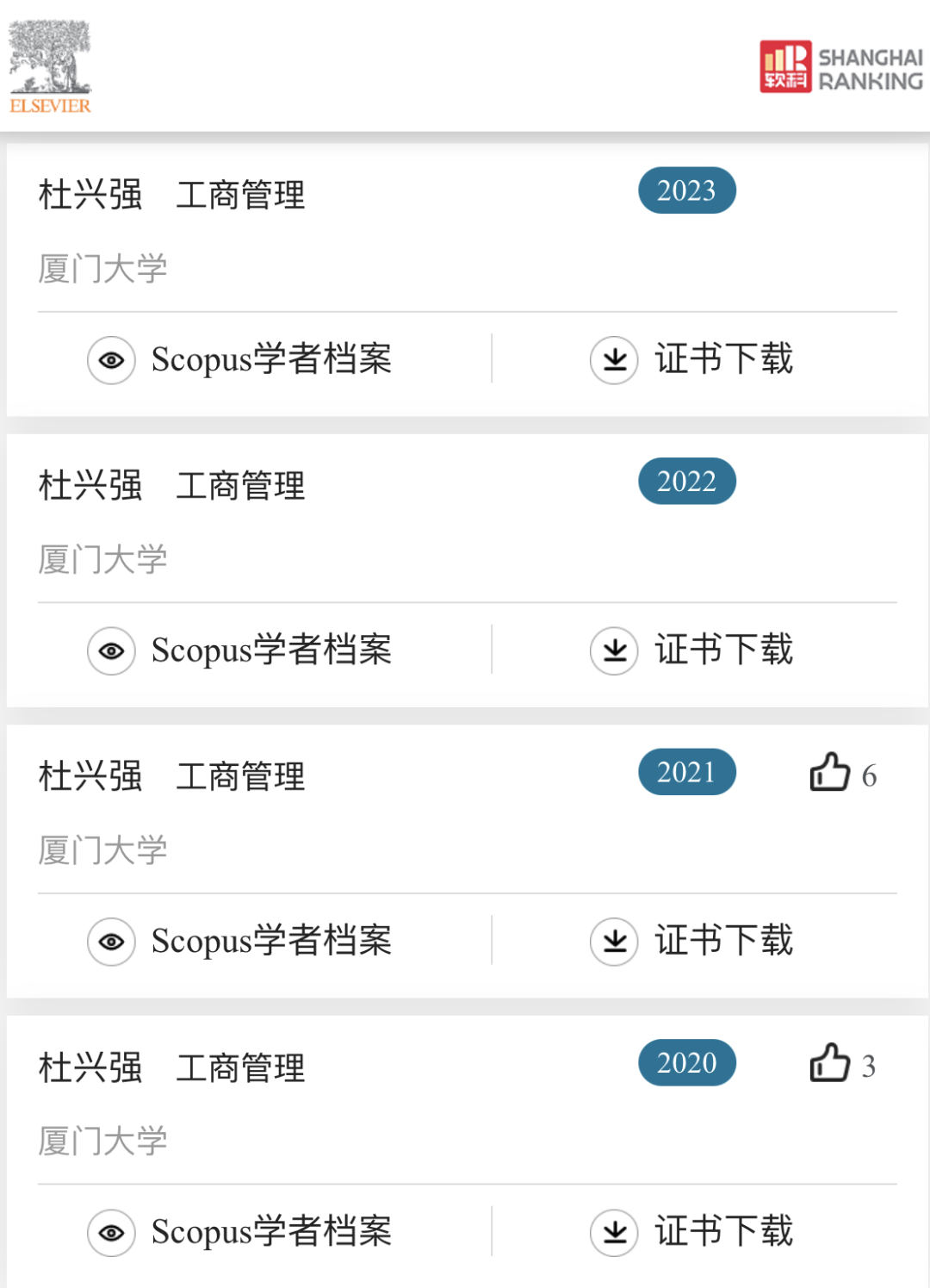Open Scopus学者档案 for the 2022 entry
This screenshot has height=1288, width=930.
click(x=240, y=650)
